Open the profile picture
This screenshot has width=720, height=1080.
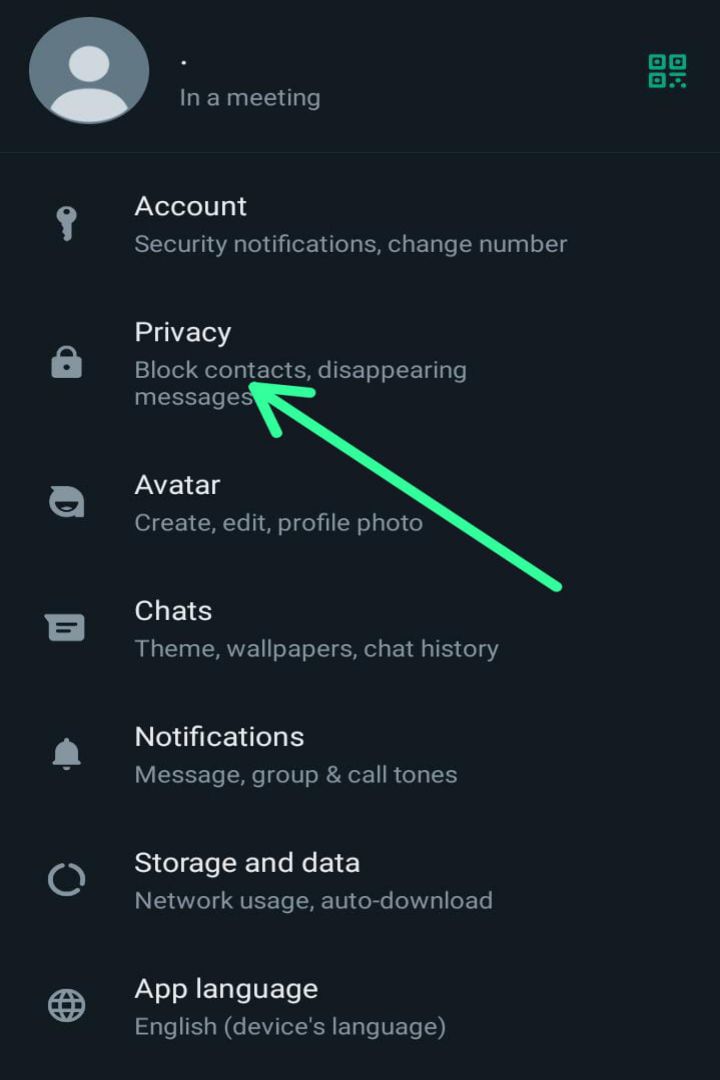[89, 71]
